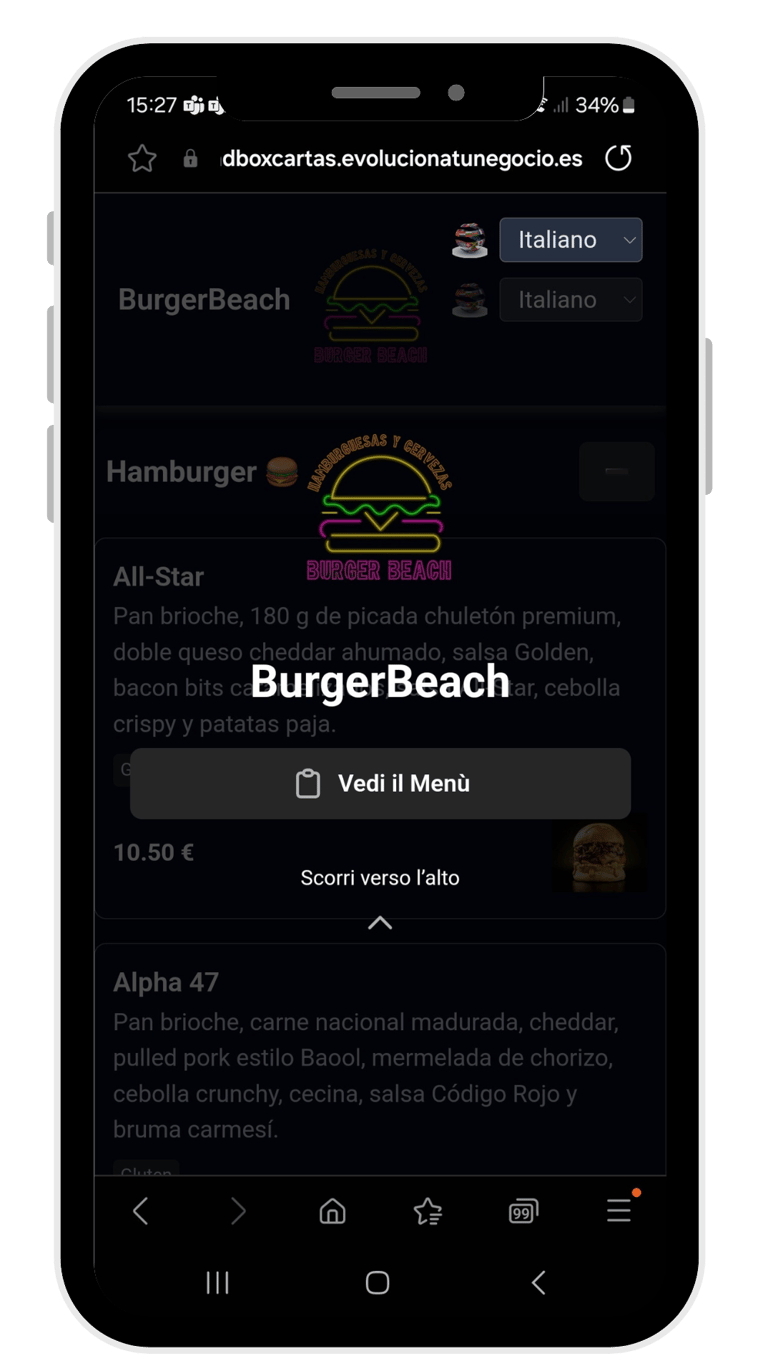Screen dimensions: 768x1370
Task: Bookmark this page with the star icon
Action: pos(142,158)
